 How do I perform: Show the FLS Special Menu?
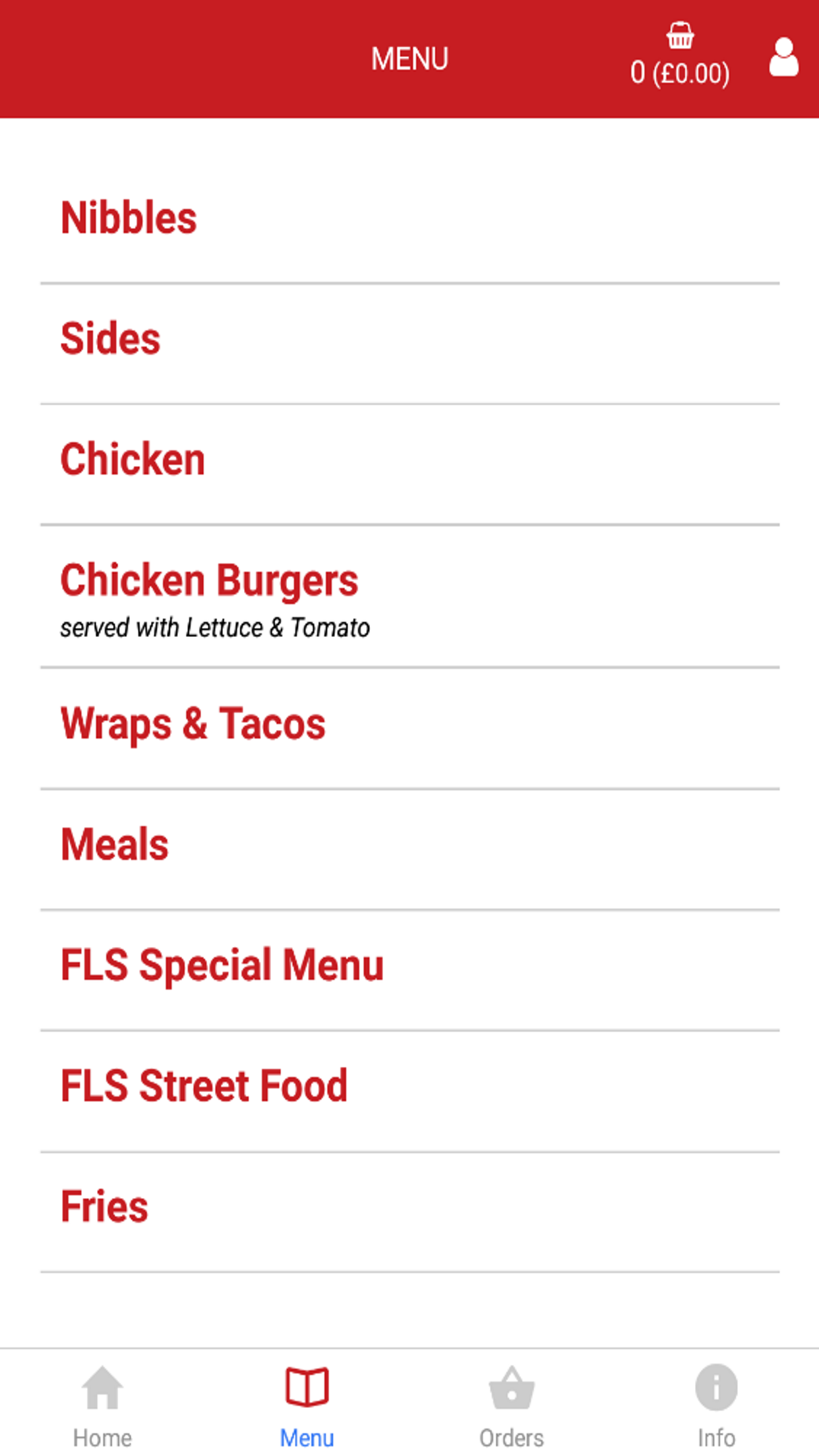[x=222, y=965]
